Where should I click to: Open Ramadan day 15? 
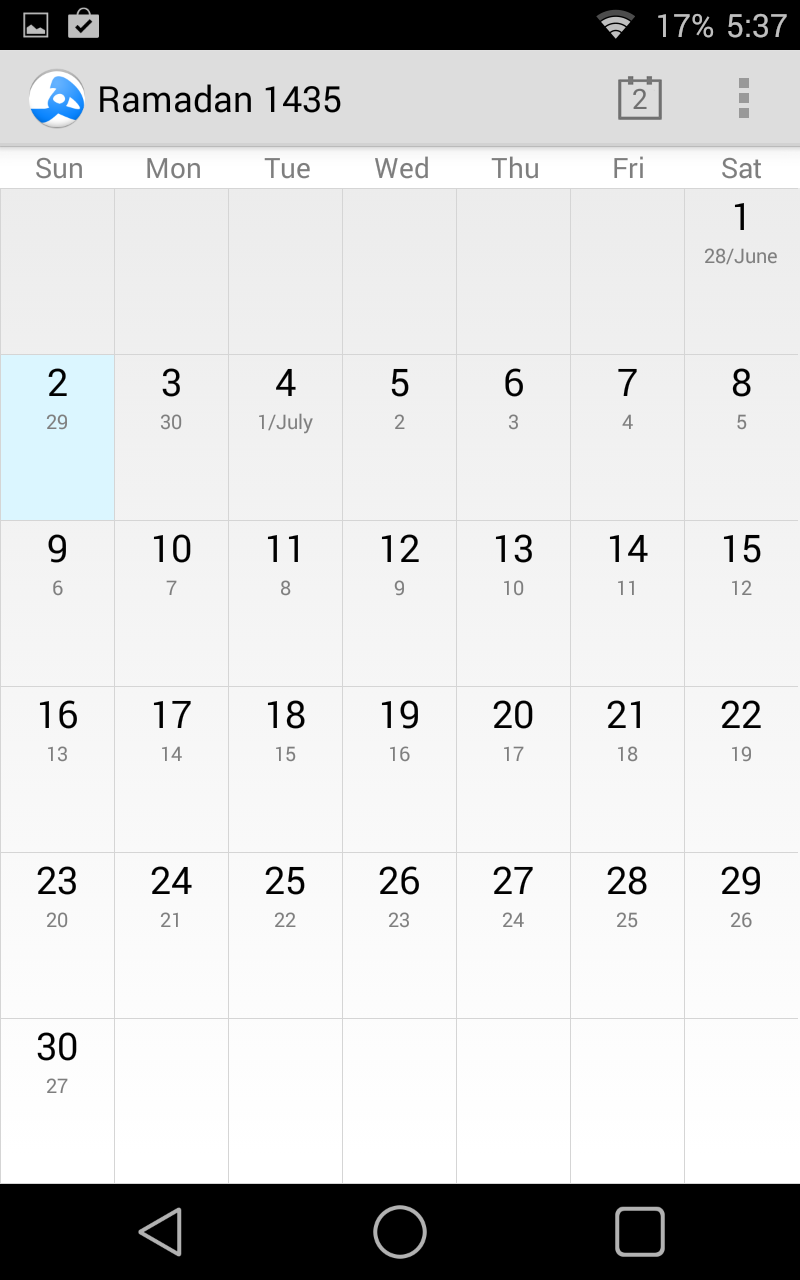click(x=741, y=603)
